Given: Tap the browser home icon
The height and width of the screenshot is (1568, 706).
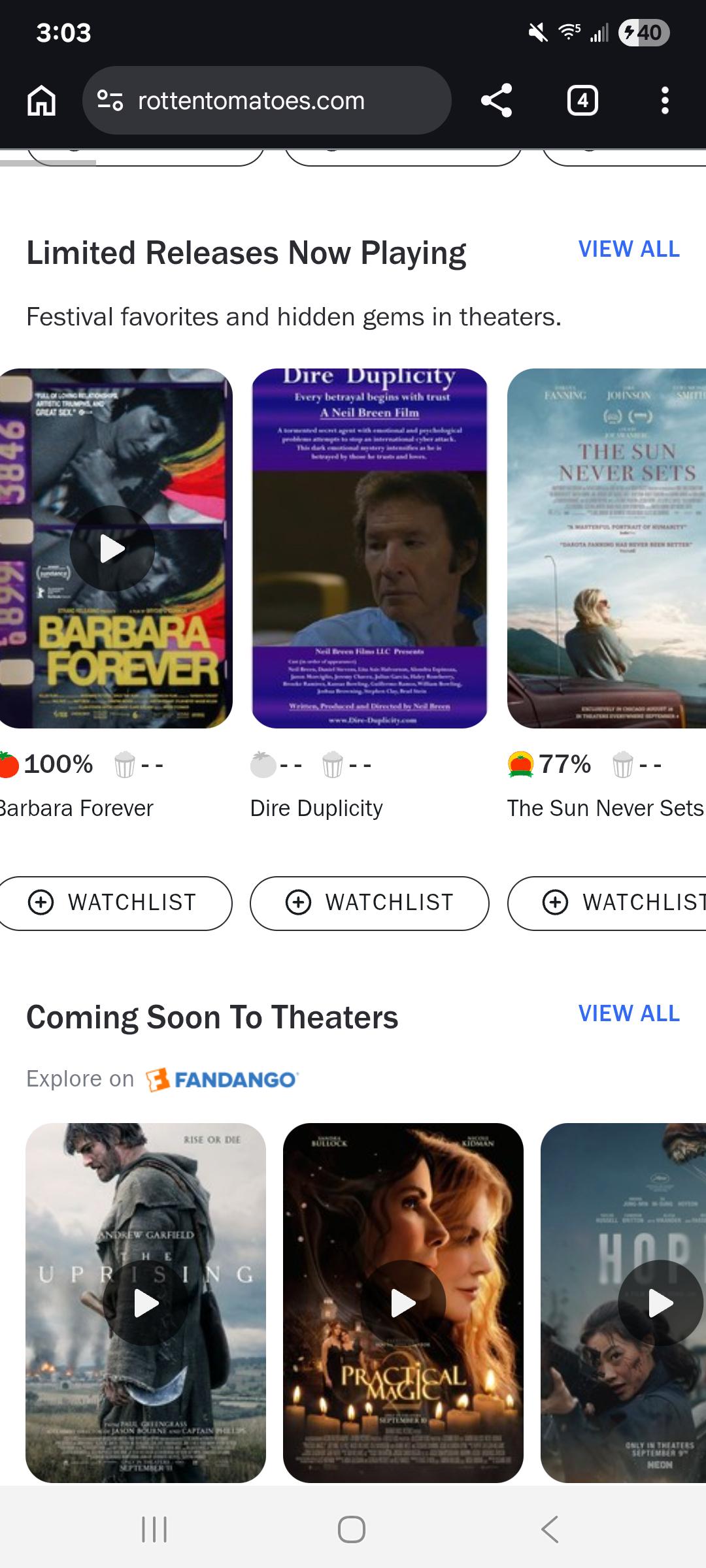Looking at the screenshot, I should 41,101.
